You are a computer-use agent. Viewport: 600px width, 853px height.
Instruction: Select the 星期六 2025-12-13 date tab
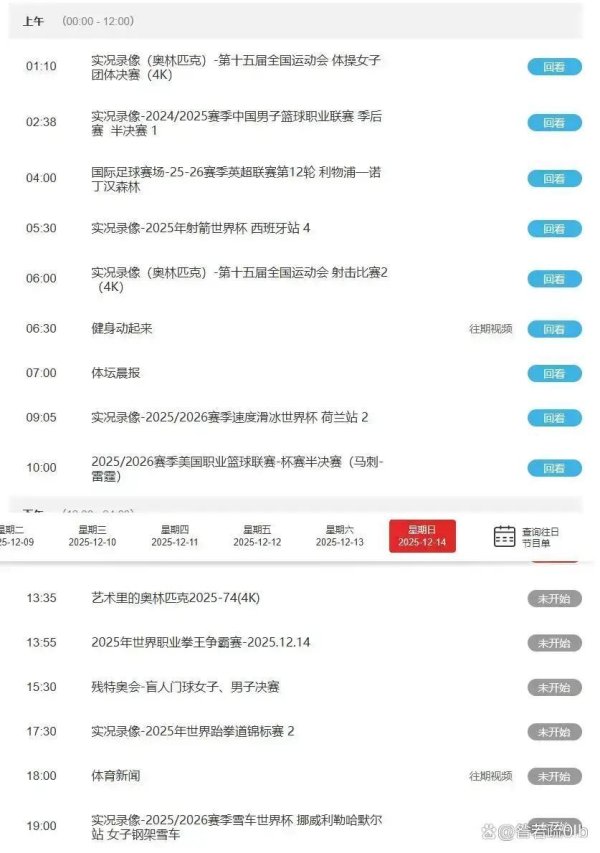tap(339, 536)
